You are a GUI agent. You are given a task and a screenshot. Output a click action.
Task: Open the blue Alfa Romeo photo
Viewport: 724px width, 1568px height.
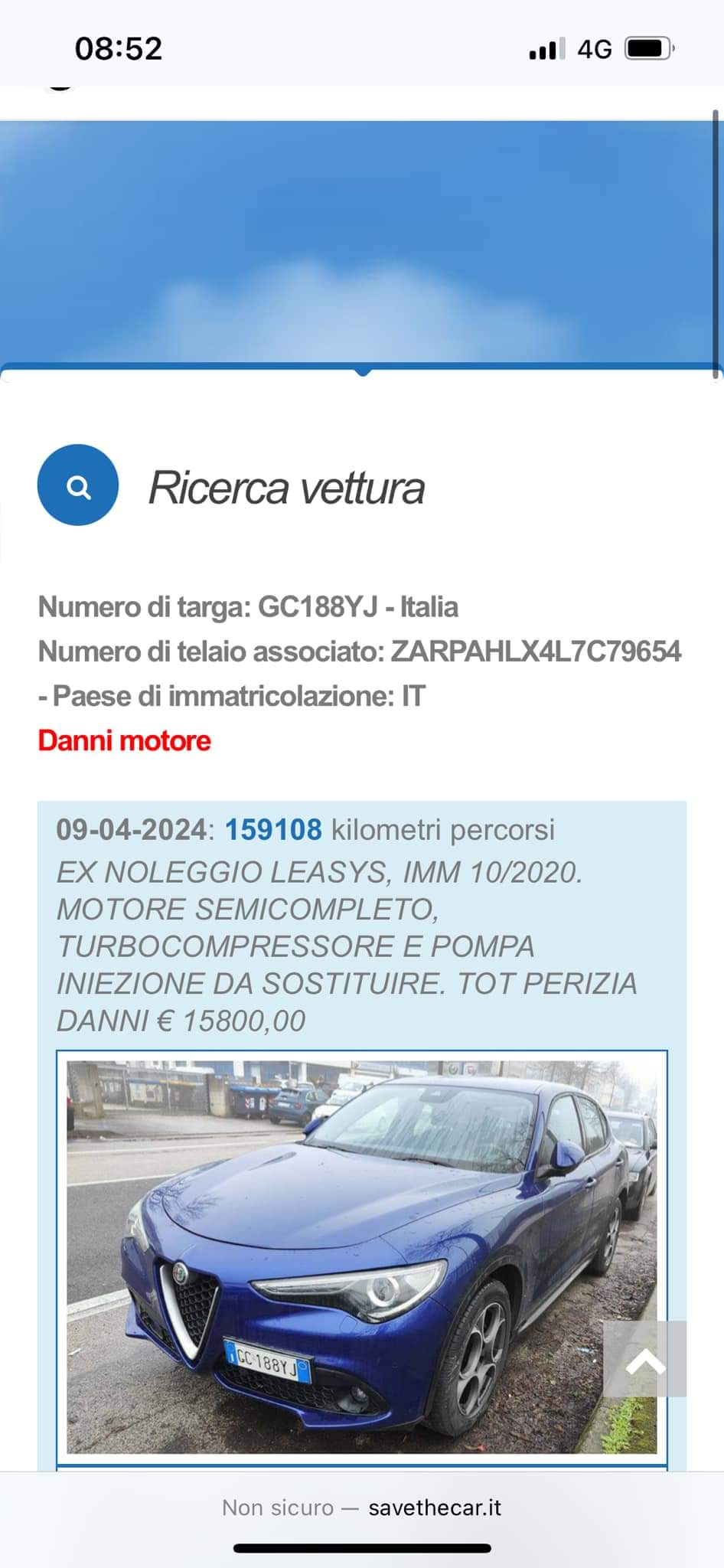click(361, 1256)
